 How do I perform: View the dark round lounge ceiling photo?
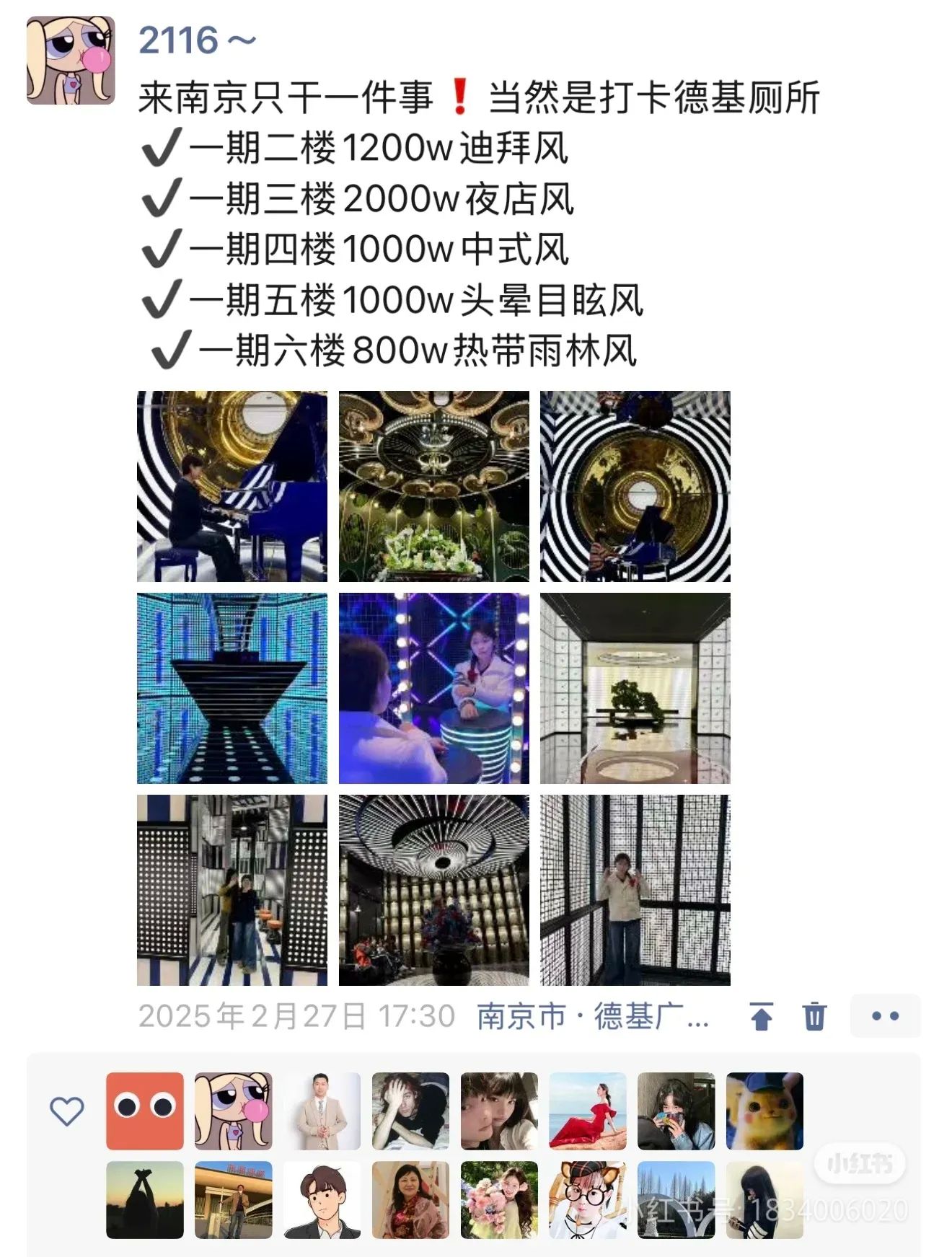coord(433,890)
